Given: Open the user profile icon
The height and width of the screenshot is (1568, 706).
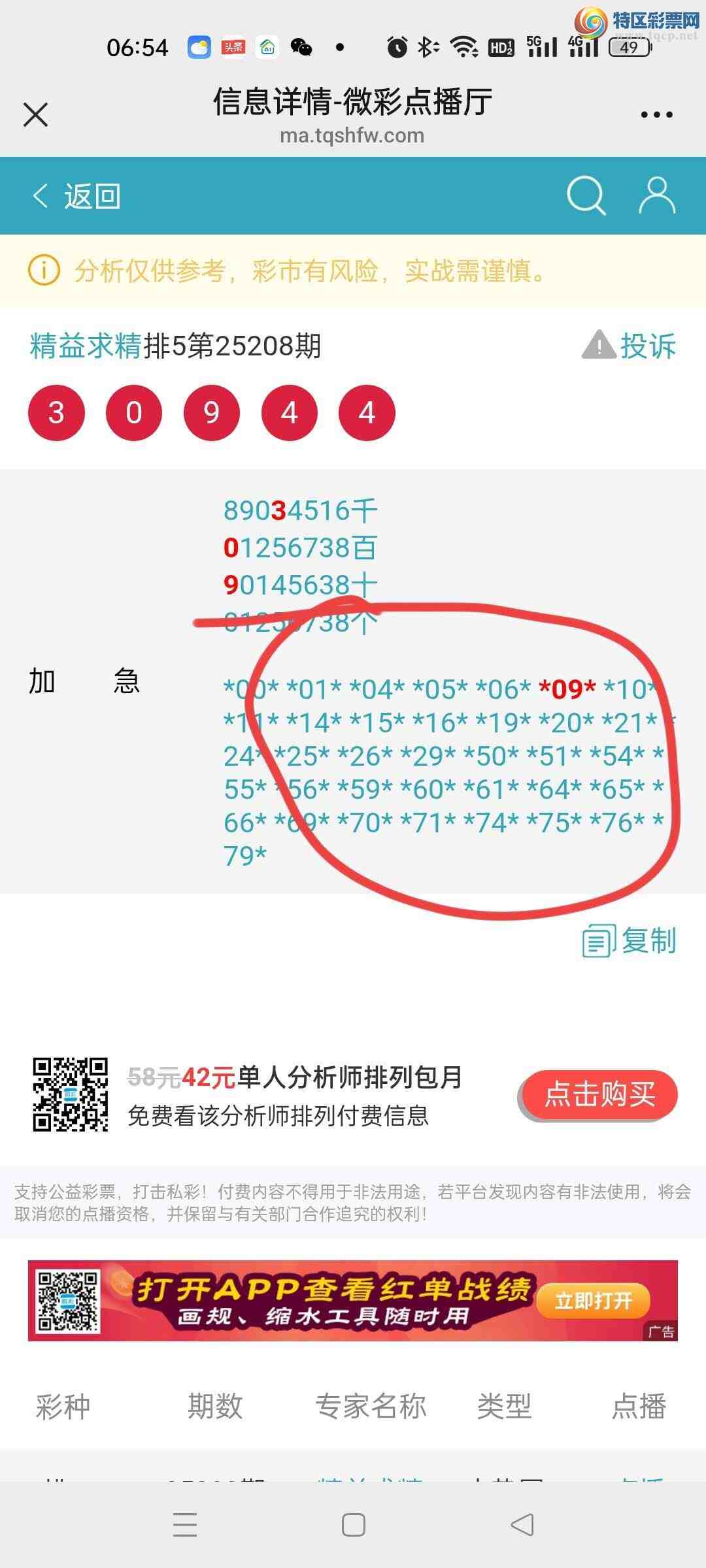Looking at the screenshot, I should [656, 195].
